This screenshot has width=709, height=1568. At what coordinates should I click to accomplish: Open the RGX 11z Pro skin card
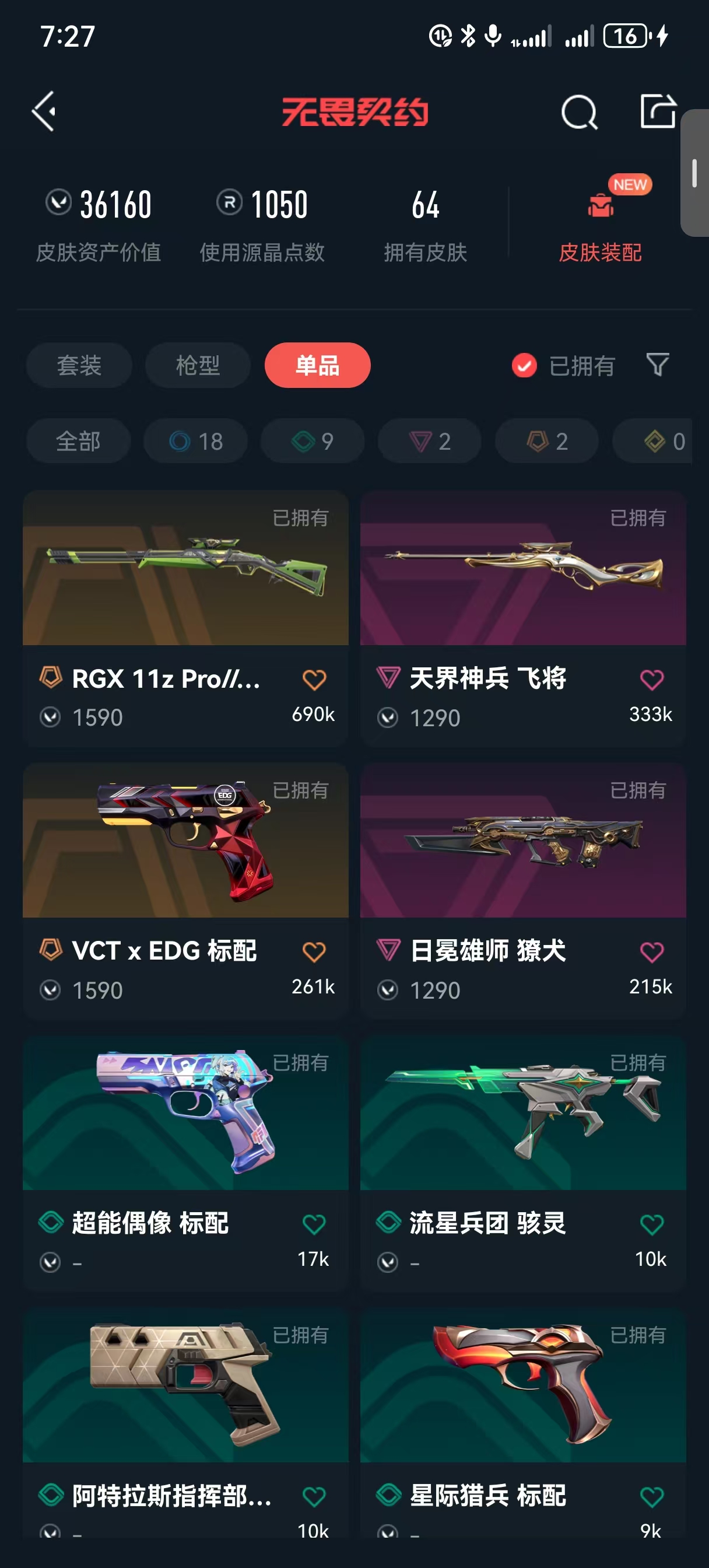tap(185, 618)
